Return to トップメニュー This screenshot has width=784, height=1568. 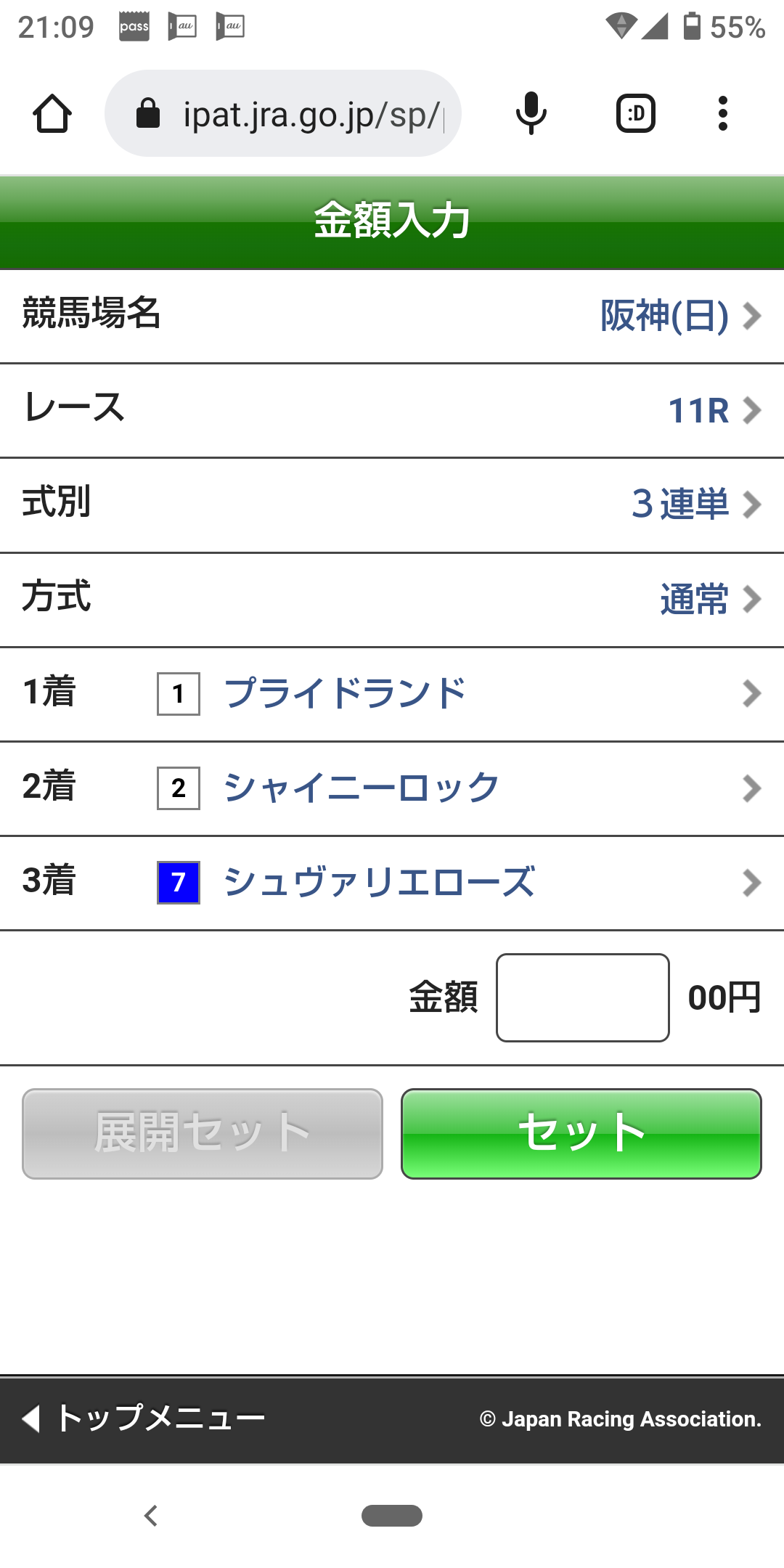[x=145, y=1418]
